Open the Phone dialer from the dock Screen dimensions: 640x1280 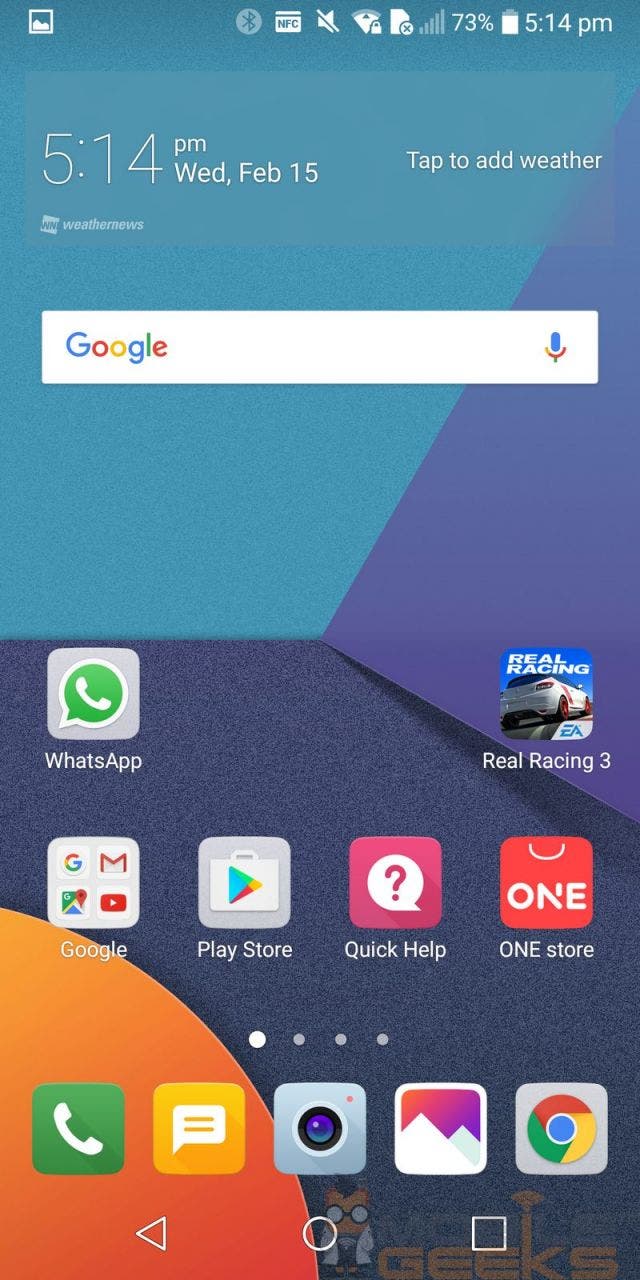(78, 1129)
